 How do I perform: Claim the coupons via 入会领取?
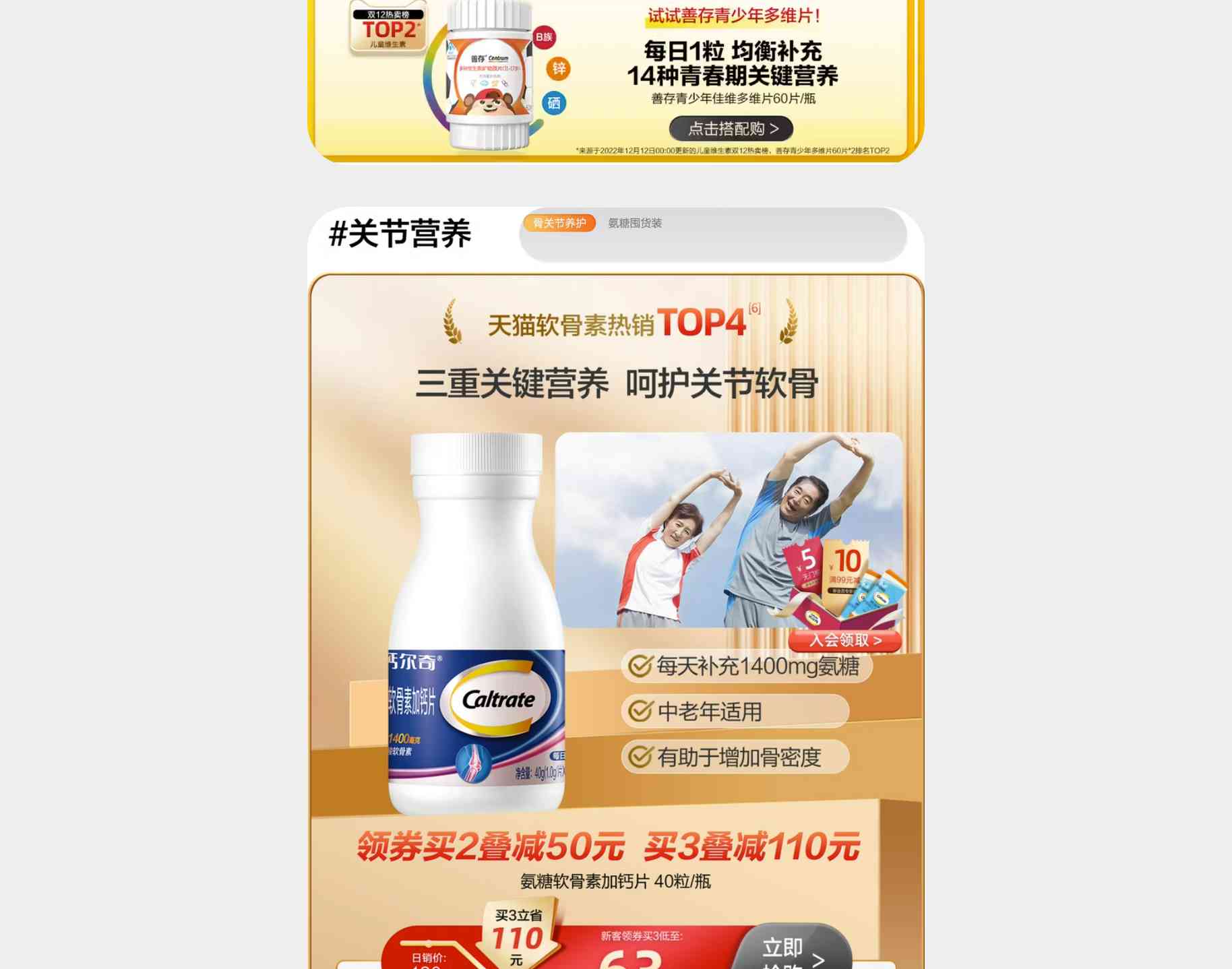pos(845,640)
